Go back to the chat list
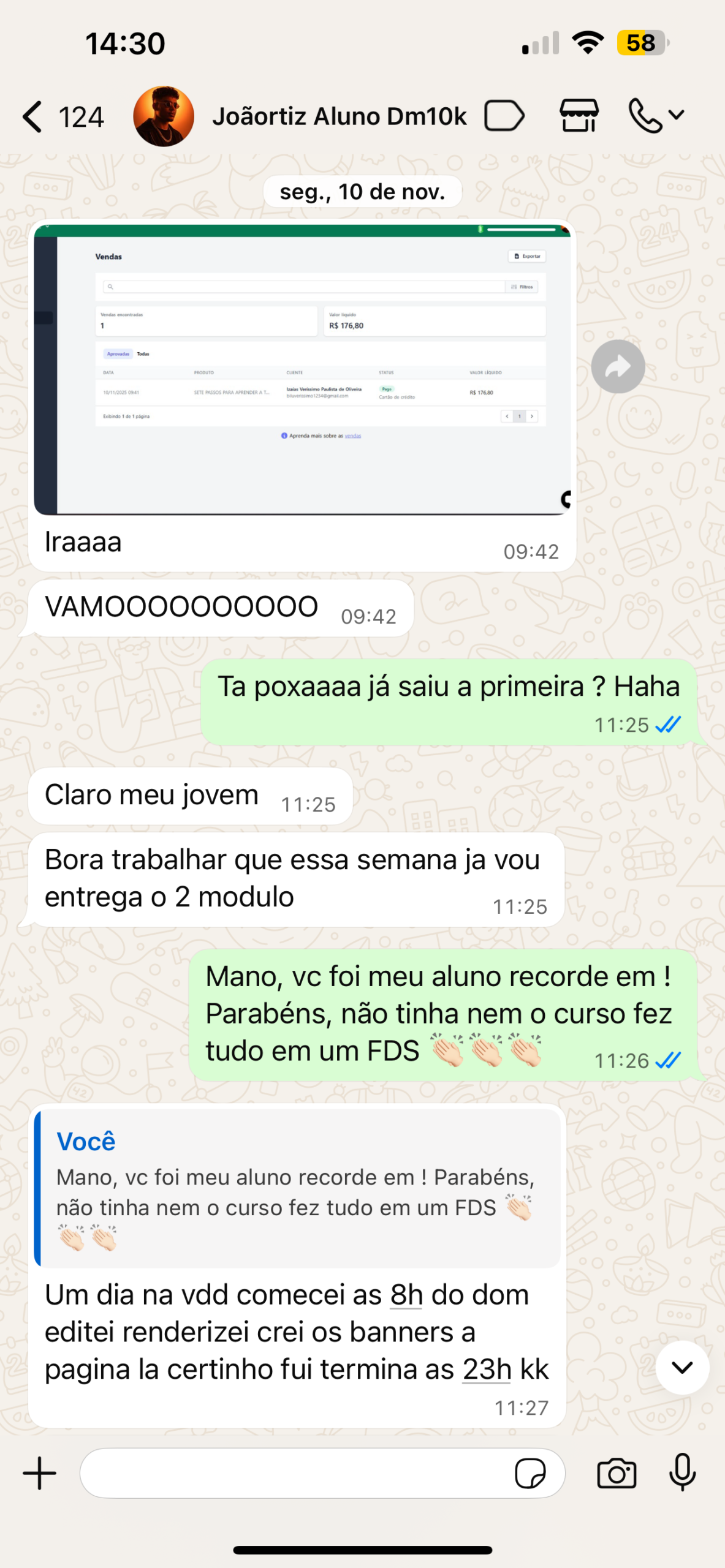 pos(34,116)
